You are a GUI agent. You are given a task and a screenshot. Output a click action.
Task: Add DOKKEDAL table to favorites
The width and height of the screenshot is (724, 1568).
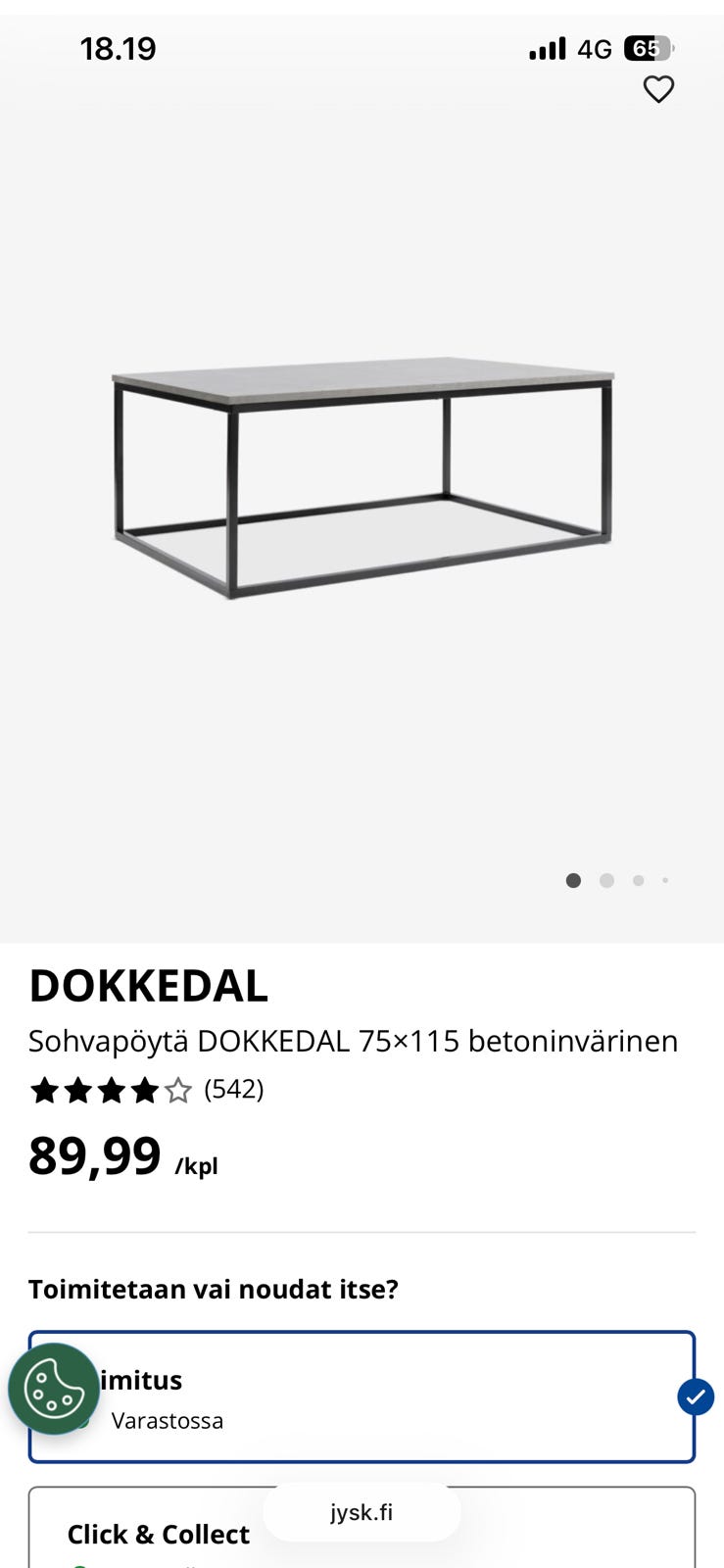(x=658, y=90)
